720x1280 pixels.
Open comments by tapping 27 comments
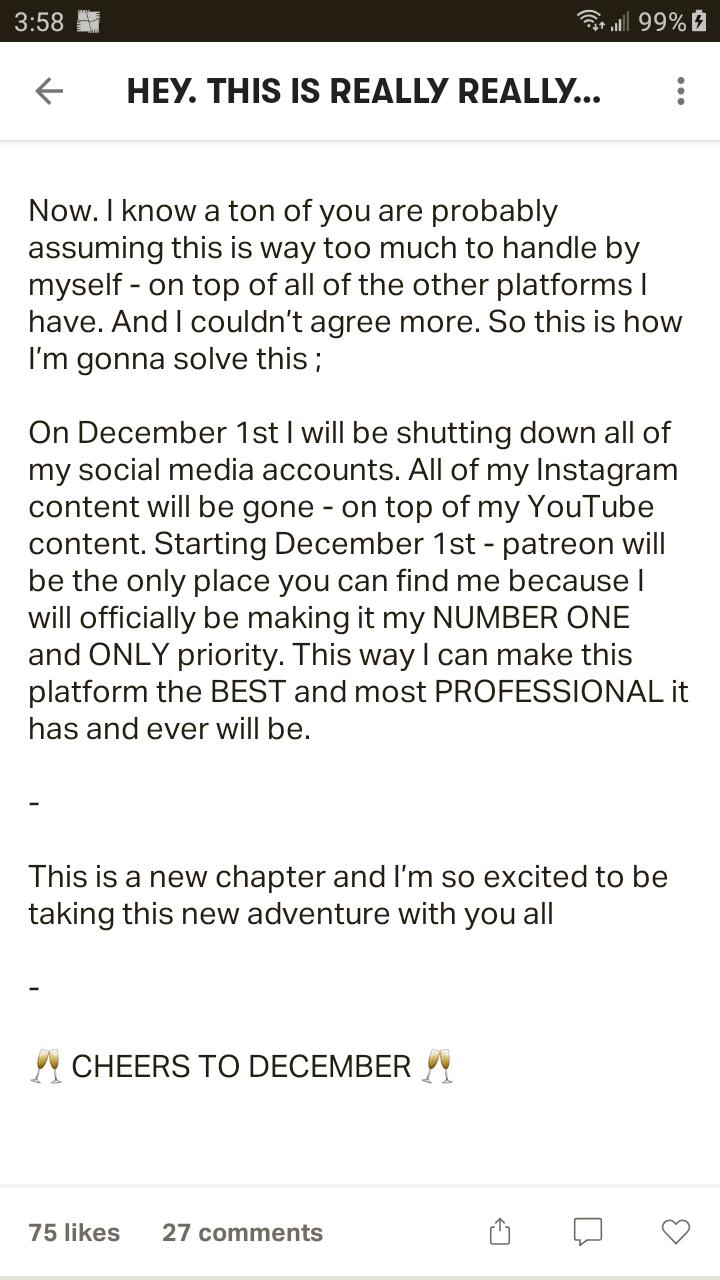241,1232
